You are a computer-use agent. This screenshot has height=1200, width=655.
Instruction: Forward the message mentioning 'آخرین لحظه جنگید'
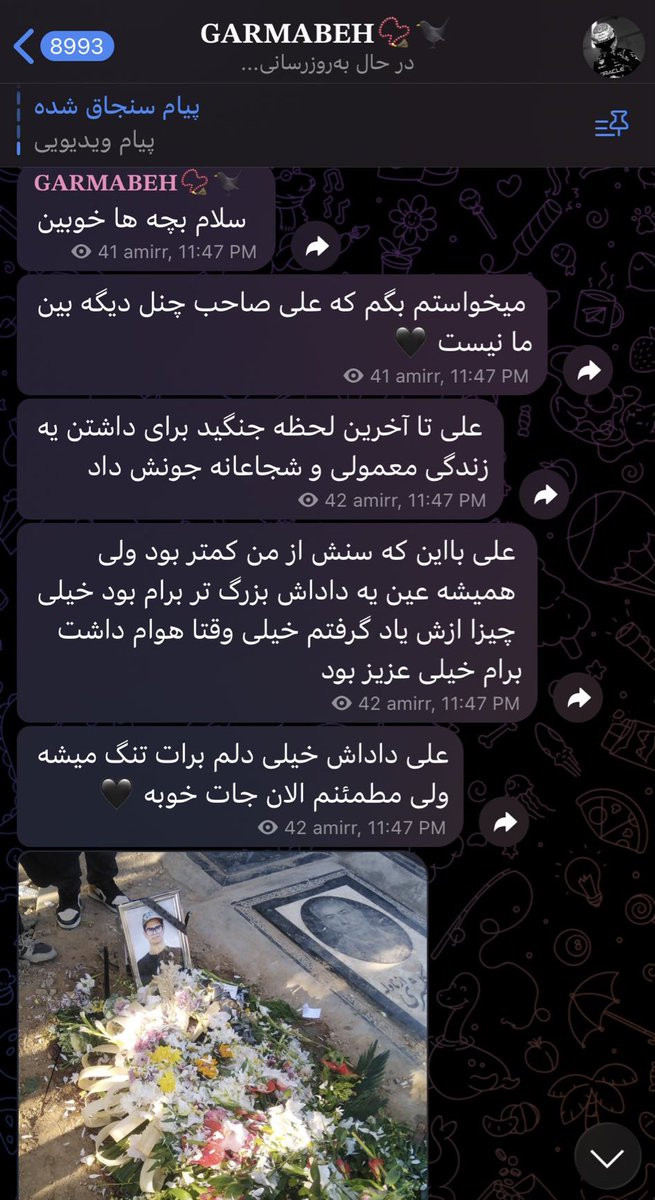coord(545,494)
